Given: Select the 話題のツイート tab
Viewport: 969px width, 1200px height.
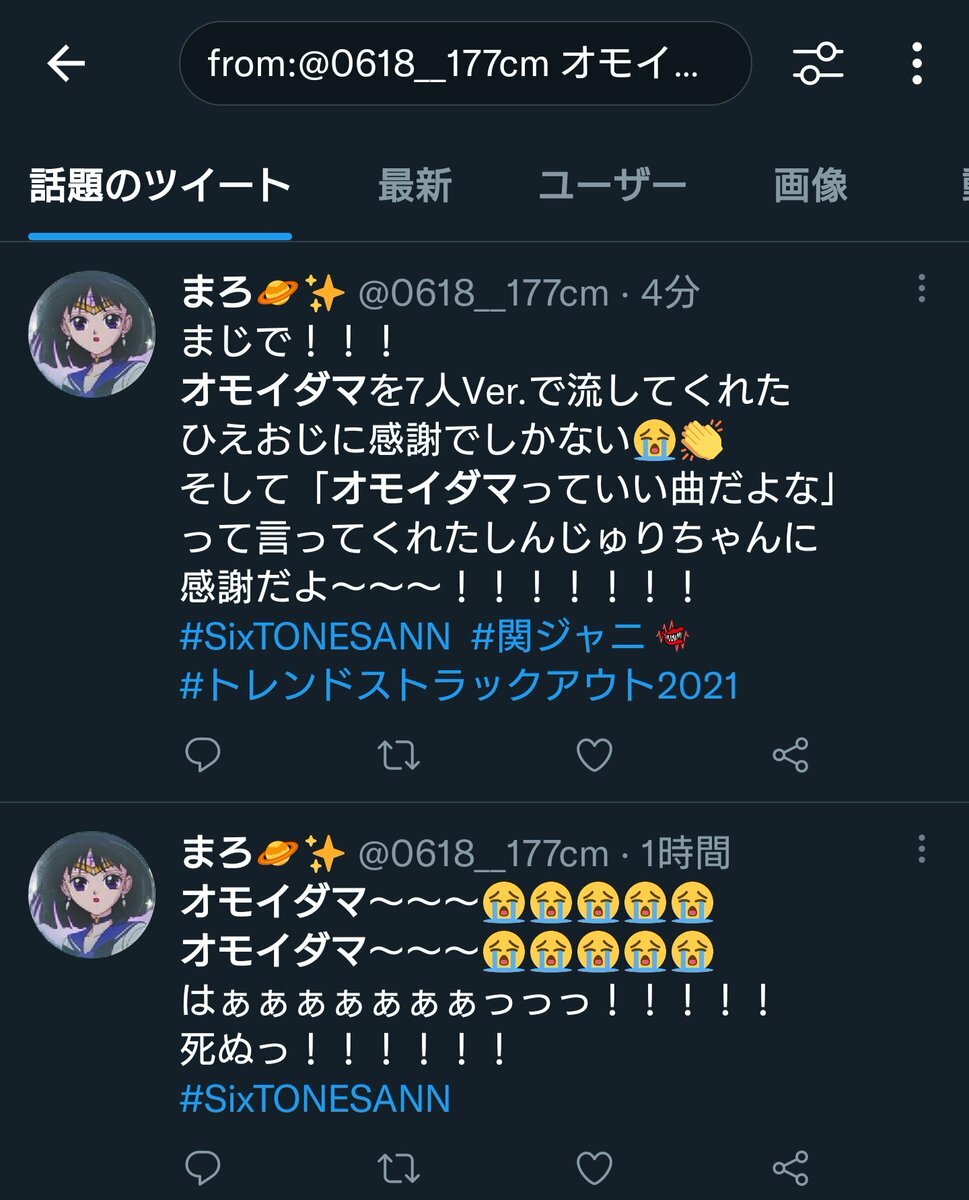Looking at the screenshot, I should 160,187.
